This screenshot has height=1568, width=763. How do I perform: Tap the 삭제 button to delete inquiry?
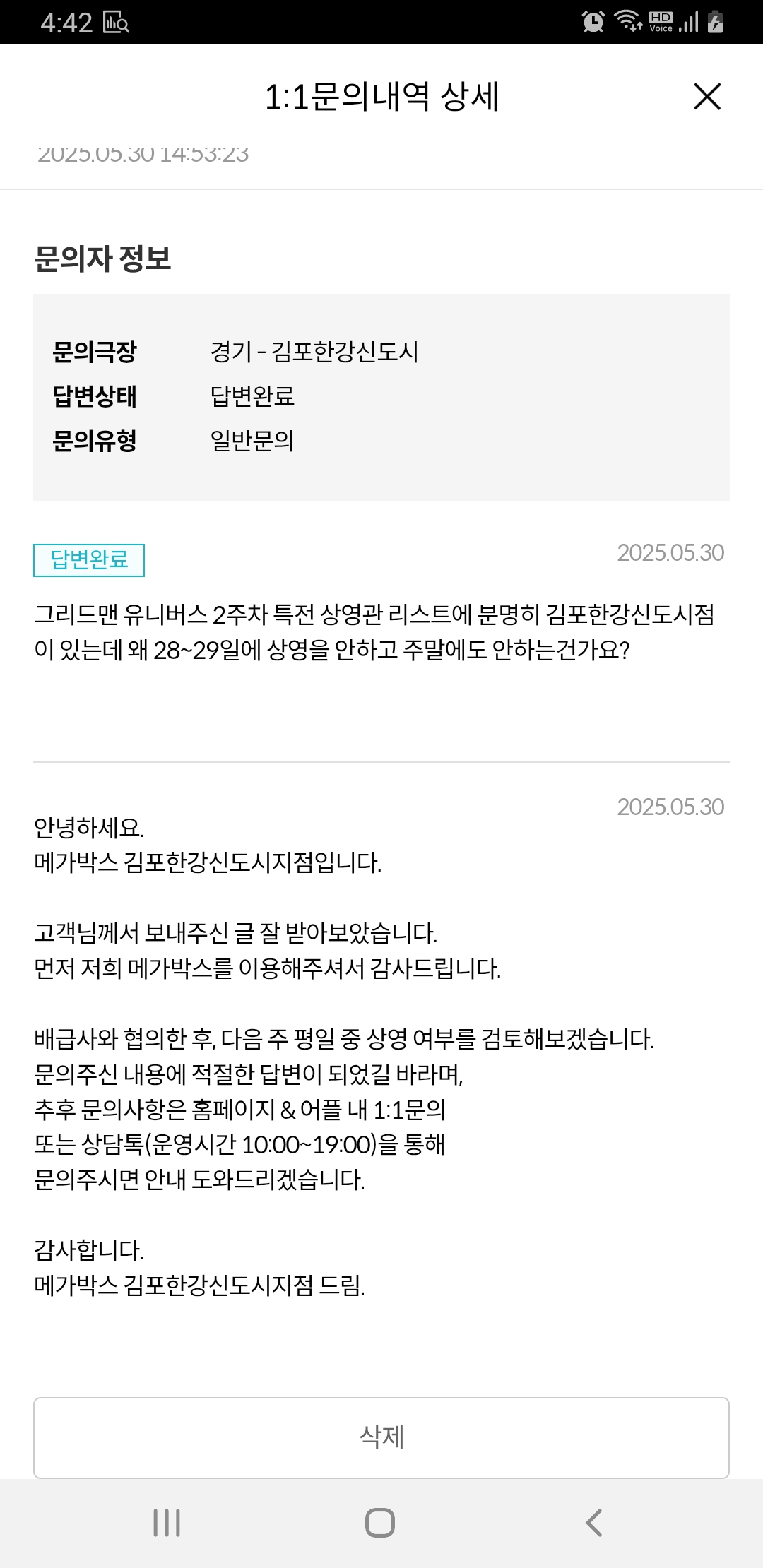tap(381, 1437)
